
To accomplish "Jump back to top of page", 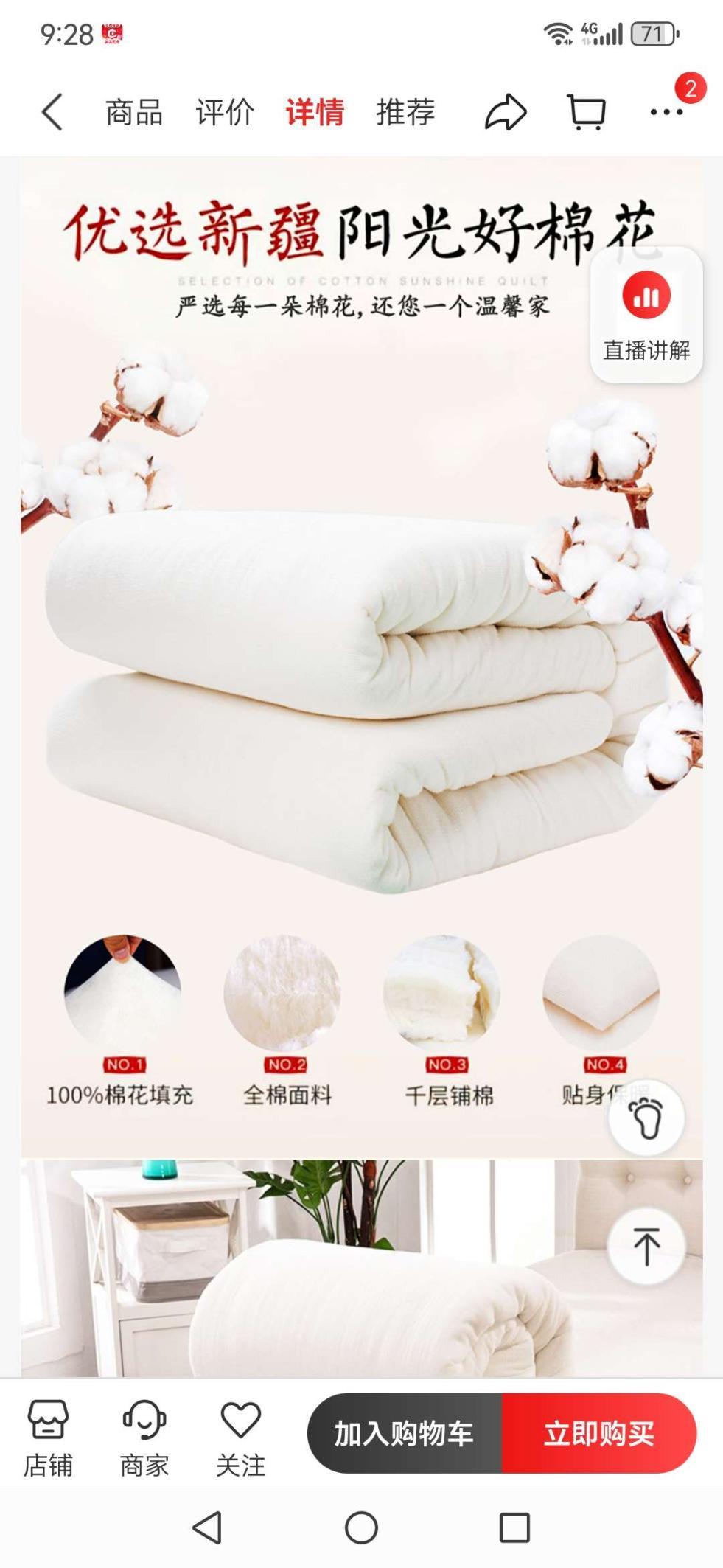I will click(646, 1247).
